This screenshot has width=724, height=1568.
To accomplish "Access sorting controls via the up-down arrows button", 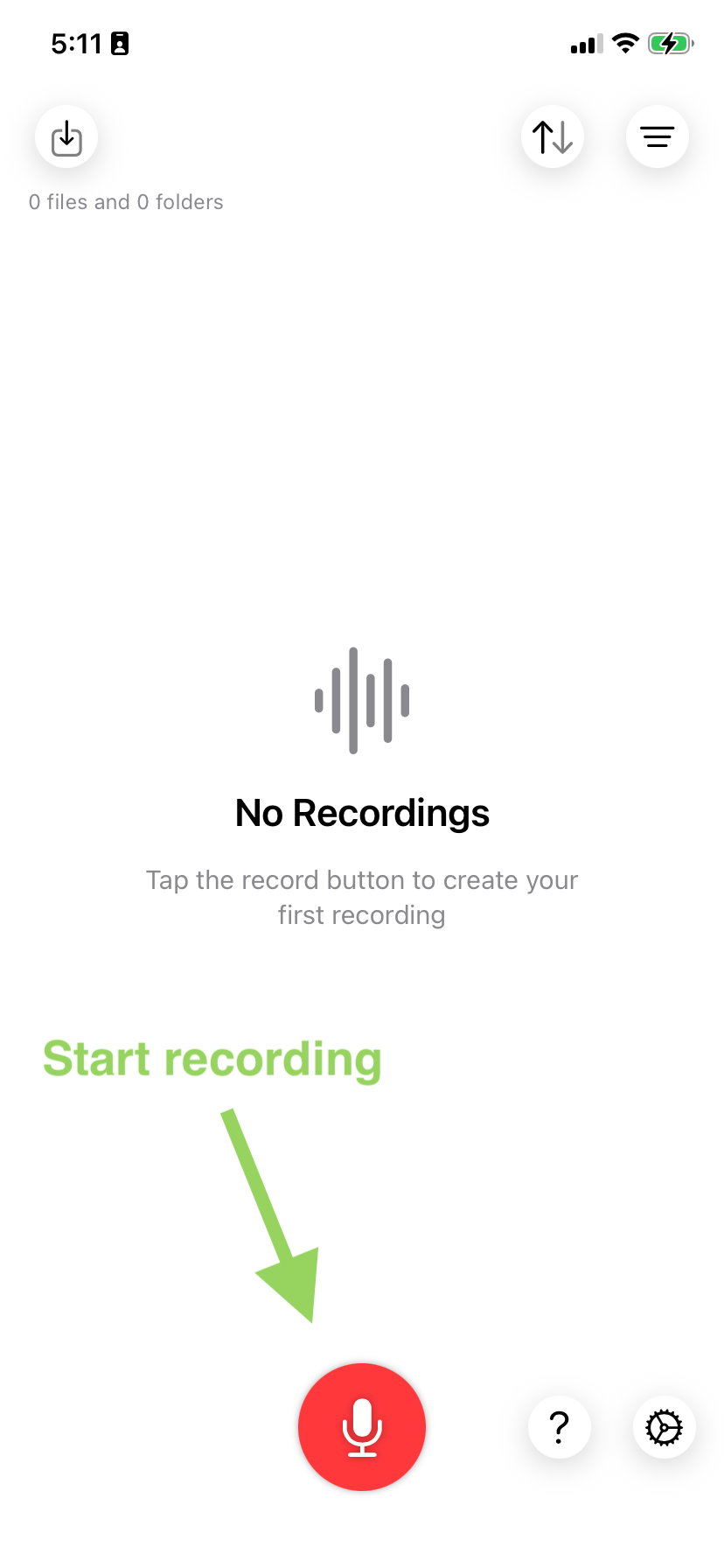I will (x=552, y=136).
